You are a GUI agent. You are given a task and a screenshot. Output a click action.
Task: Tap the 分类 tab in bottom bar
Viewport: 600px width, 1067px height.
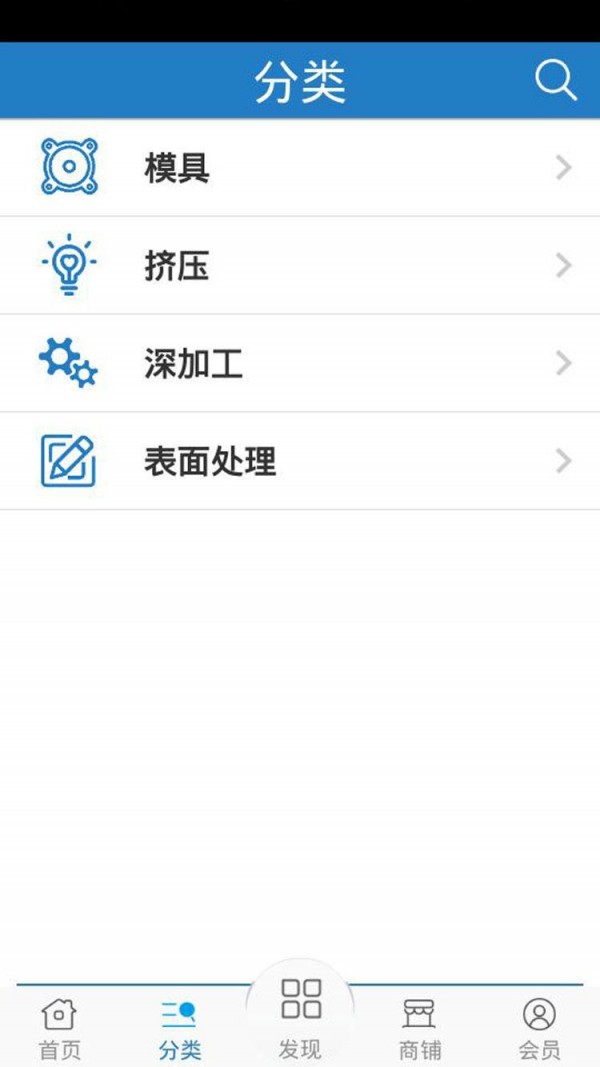[180, 1028]
